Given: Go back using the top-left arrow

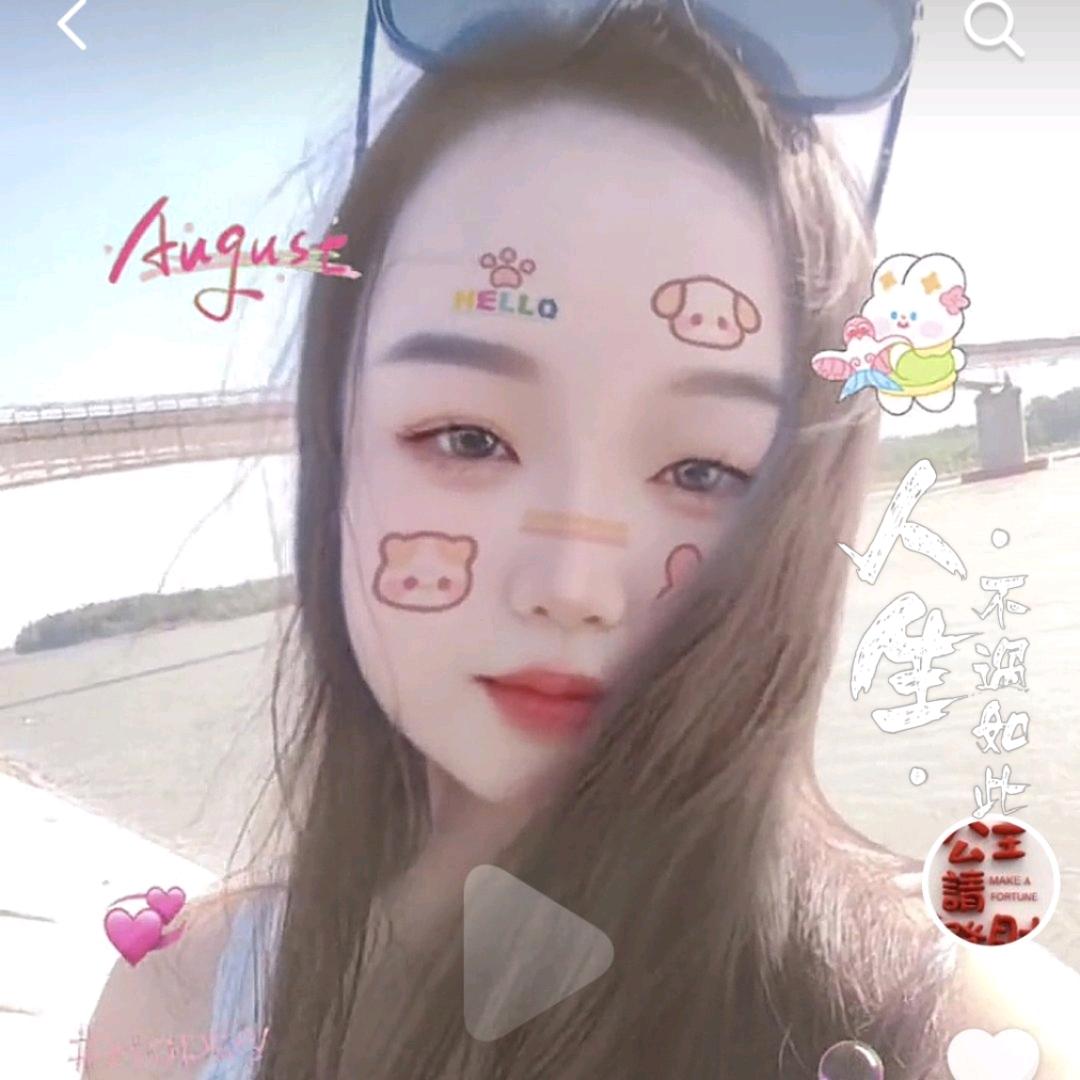Looking at the screenshot, I should 72,24.
